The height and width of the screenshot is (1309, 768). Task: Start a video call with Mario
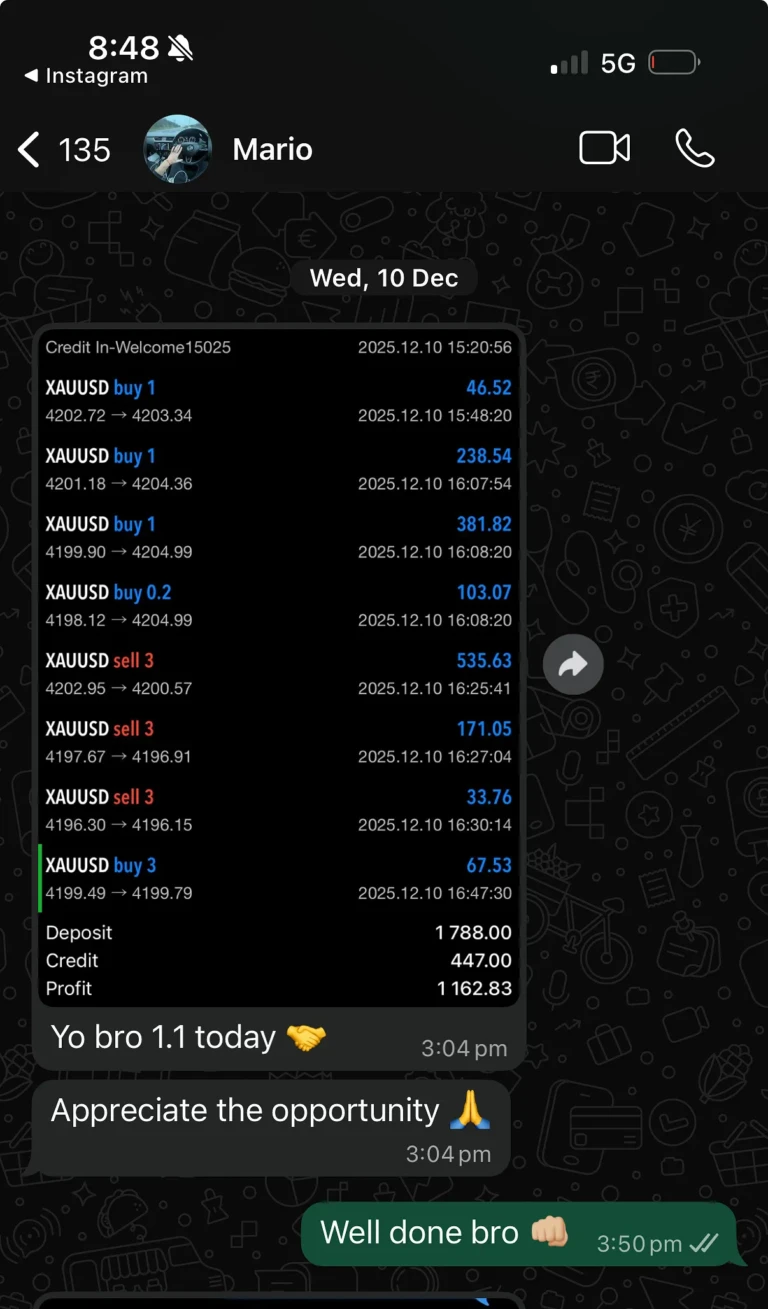[604, 149]
